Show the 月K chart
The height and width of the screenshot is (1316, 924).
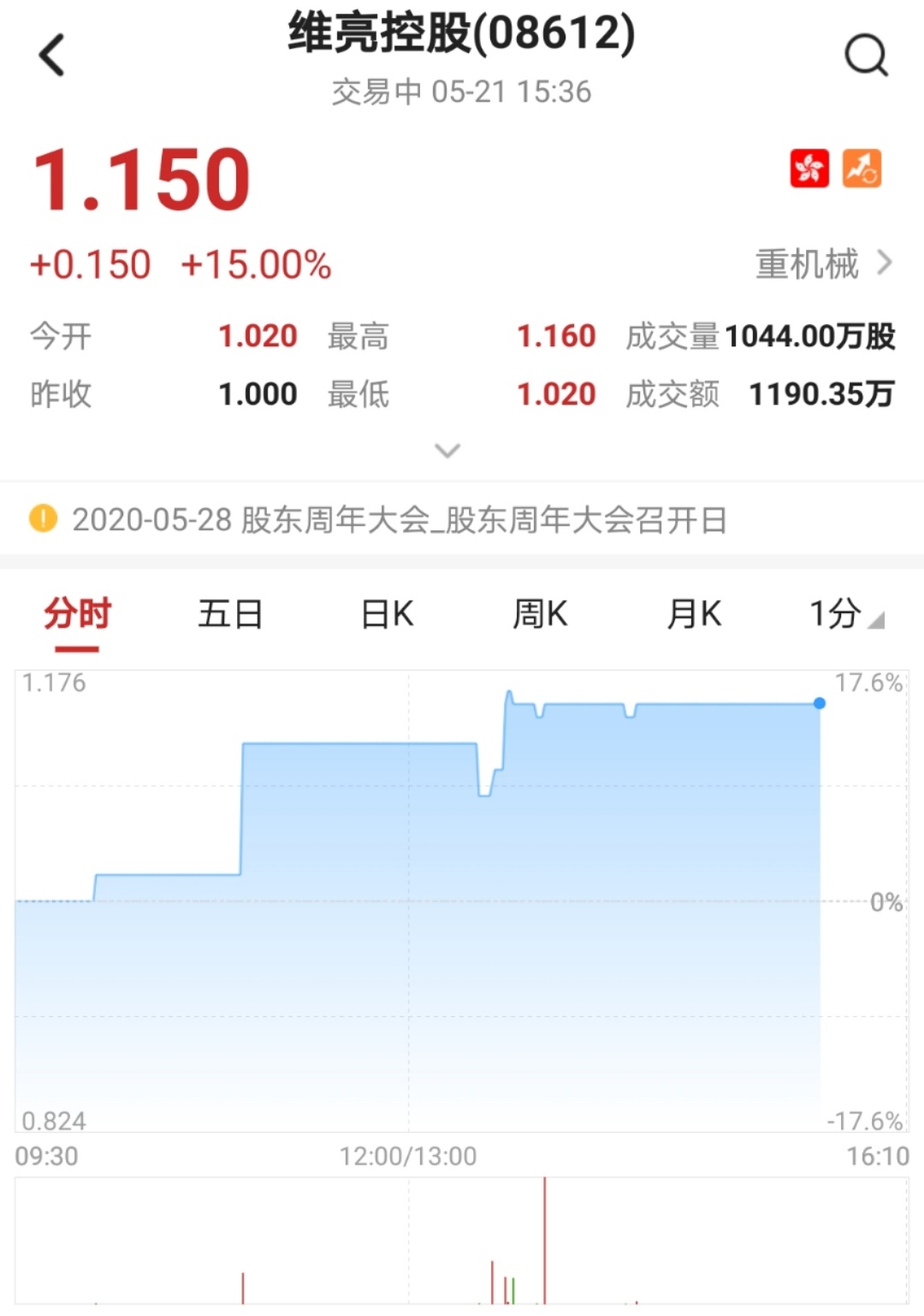click(x=694, y=615)
